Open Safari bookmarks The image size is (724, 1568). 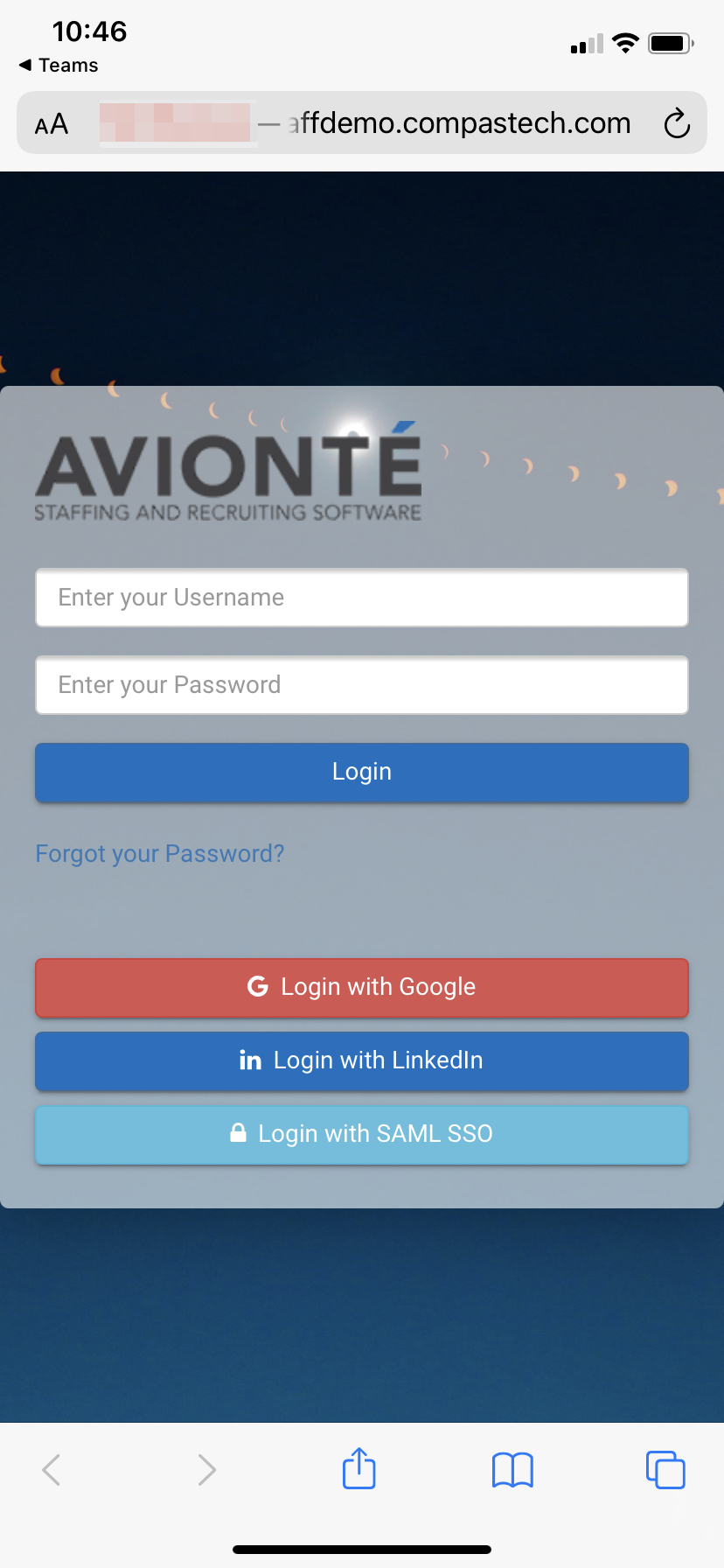(x=512, y=1470)
